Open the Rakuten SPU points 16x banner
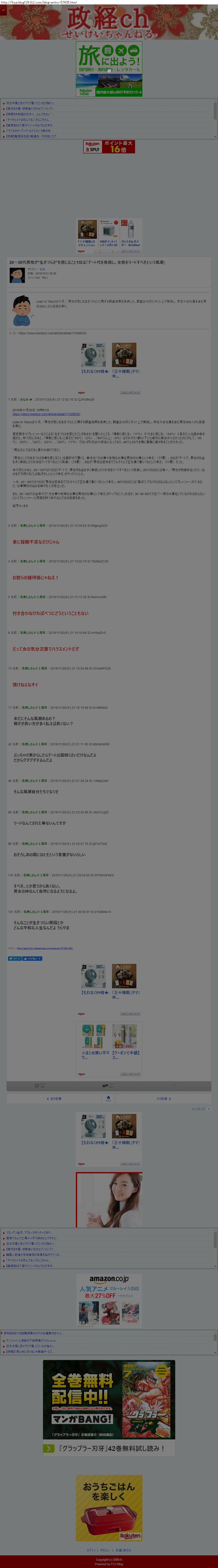 click(x=109, y=146)
